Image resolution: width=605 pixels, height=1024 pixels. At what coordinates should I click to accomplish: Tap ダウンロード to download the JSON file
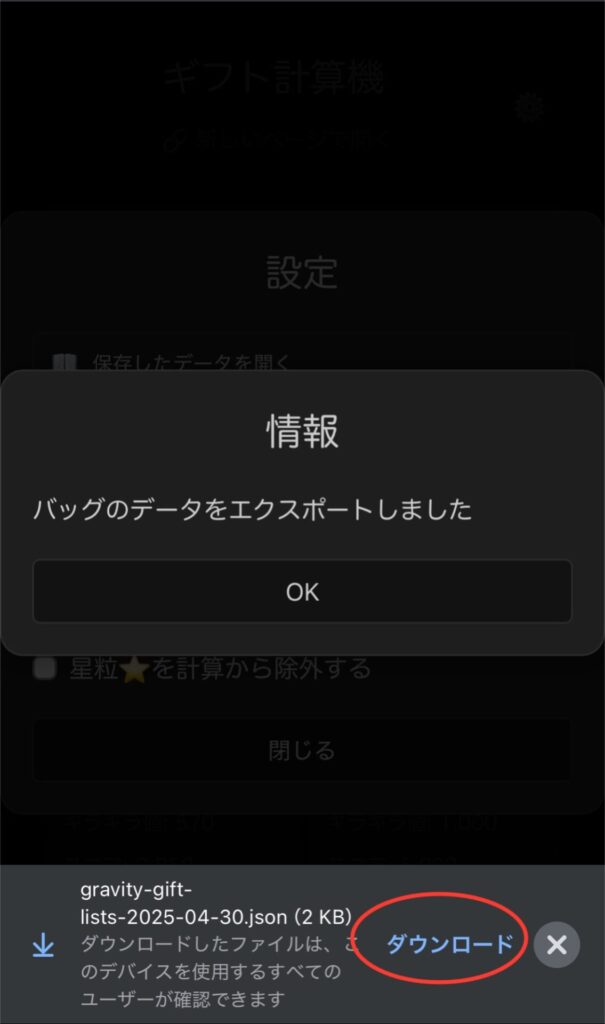[x=450, y=944]
